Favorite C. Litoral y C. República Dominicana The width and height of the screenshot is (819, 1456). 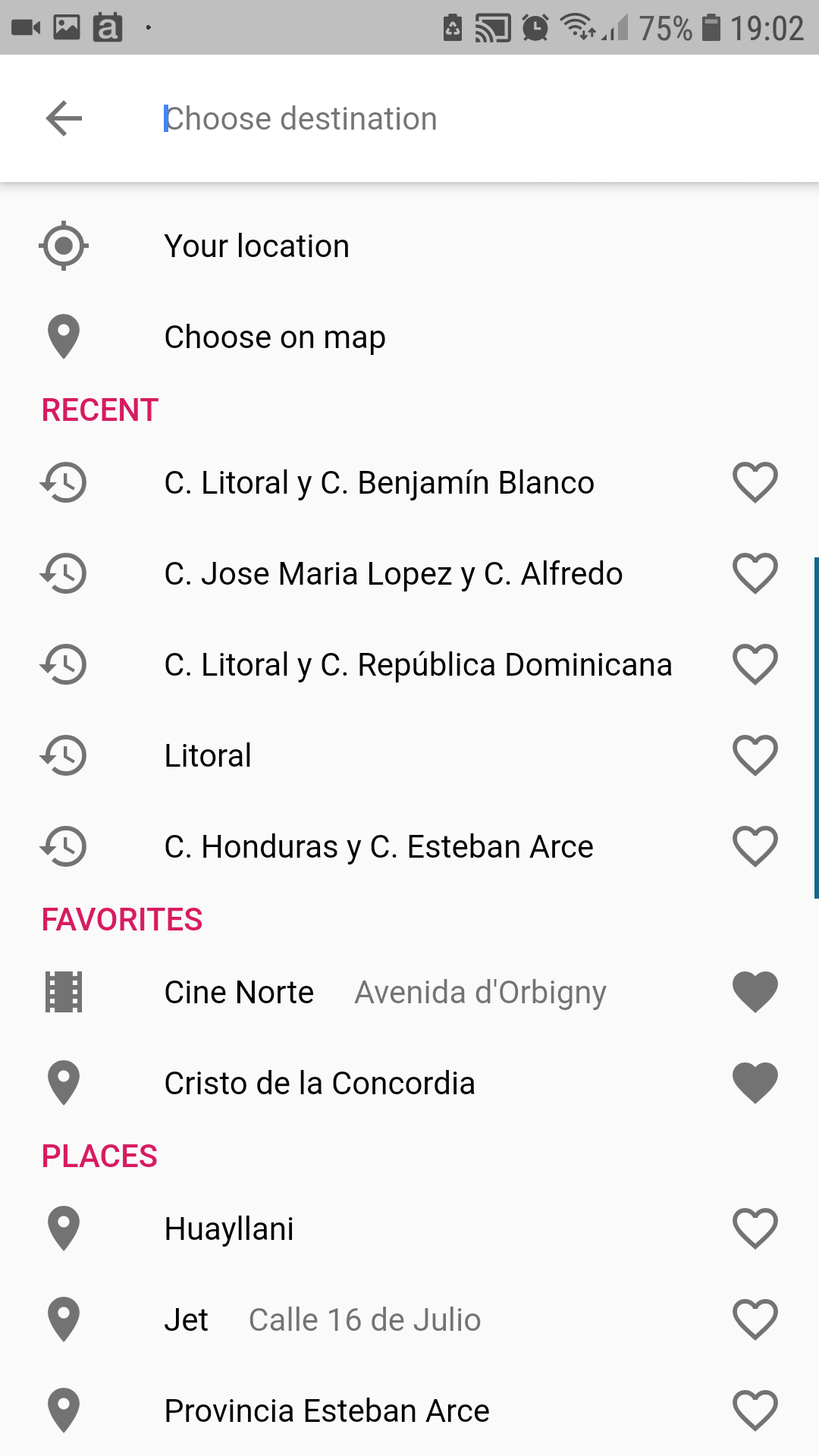755,664
